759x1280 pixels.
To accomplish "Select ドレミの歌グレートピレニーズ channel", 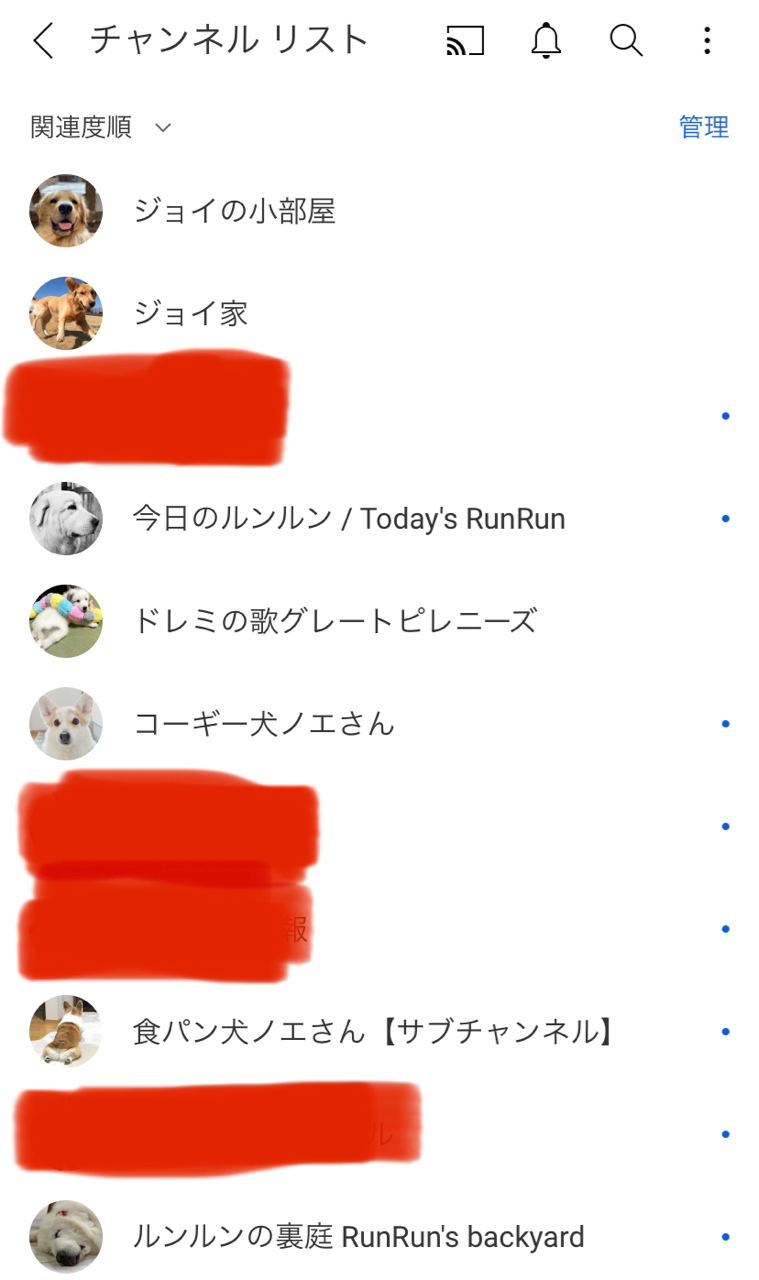I will click(x=334, y=622).
